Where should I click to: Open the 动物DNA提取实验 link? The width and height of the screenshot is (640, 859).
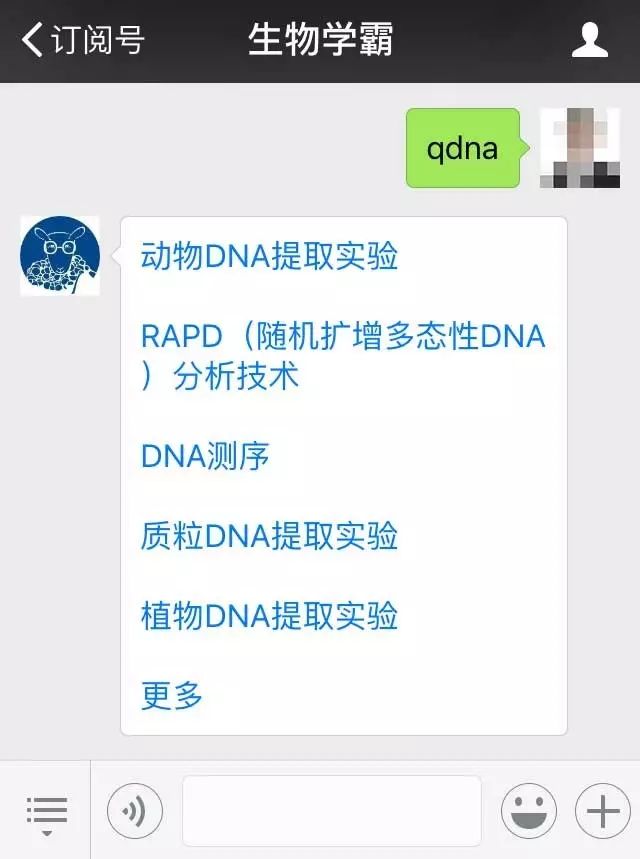click(x=269, y=256)
